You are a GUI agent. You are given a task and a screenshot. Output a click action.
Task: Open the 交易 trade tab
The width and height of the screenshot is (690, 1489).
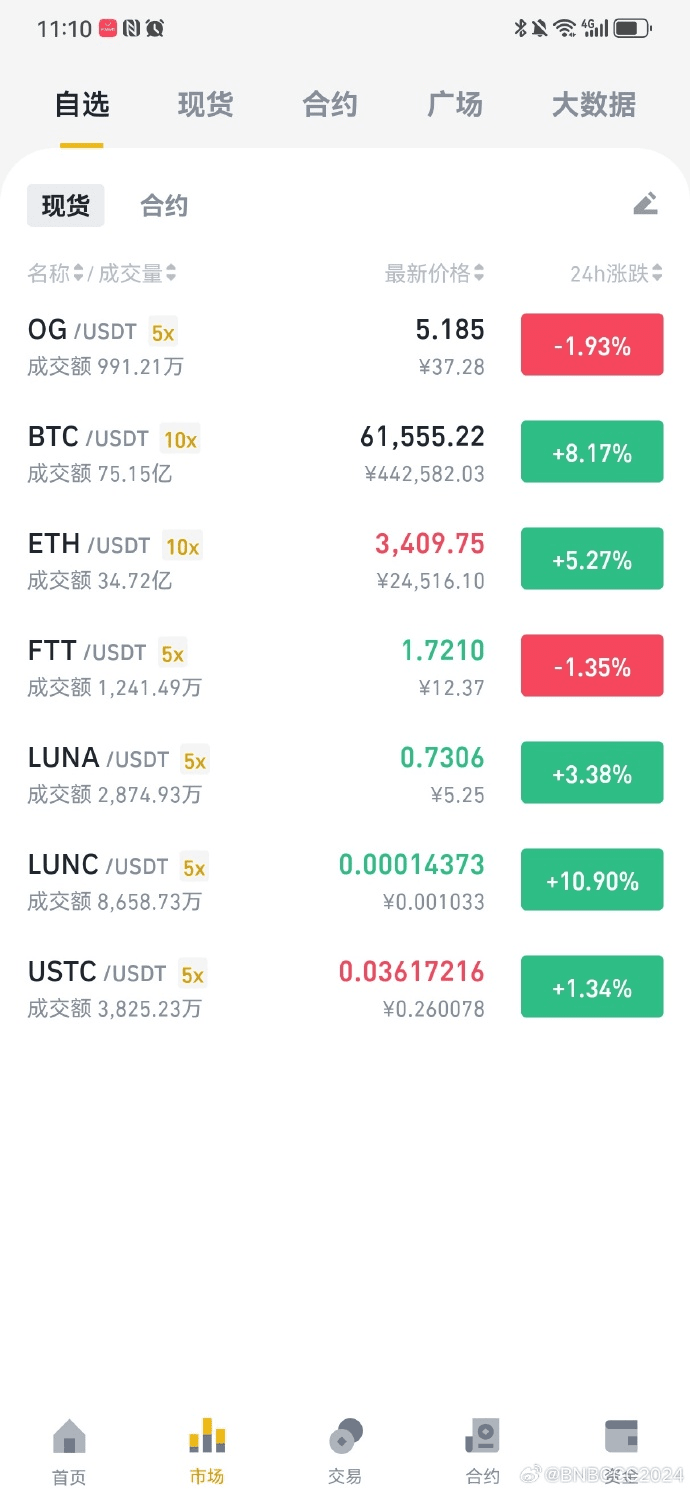pyautogui.click(x=345, y=1451)
